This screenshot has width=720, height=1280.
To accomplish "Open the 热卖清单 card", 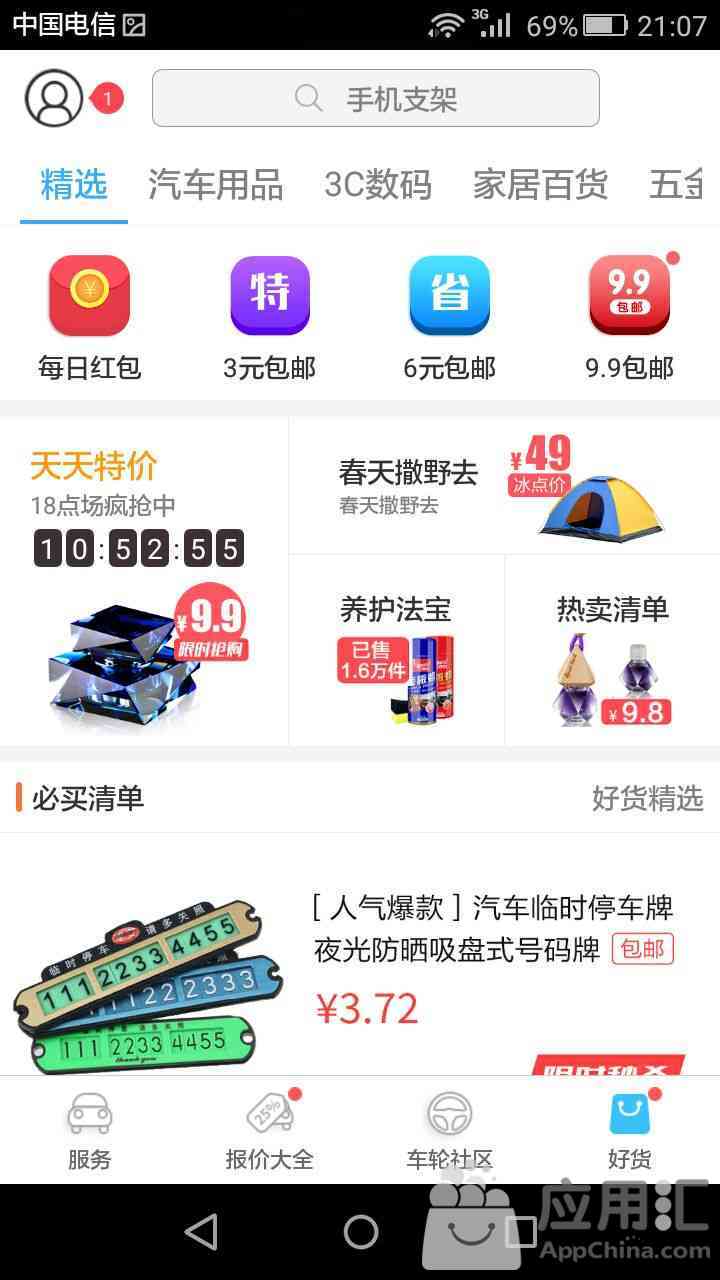I will pyautogui.click(x=612, y=650).
